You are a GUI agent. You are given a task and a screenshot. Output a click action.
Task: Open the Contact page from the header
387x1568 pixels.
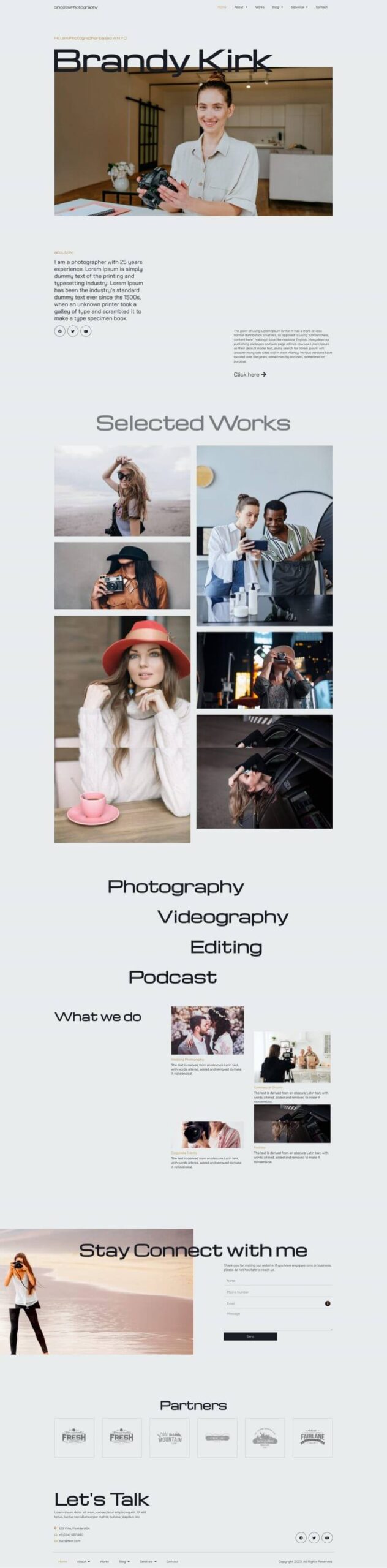tap(321, 7)
